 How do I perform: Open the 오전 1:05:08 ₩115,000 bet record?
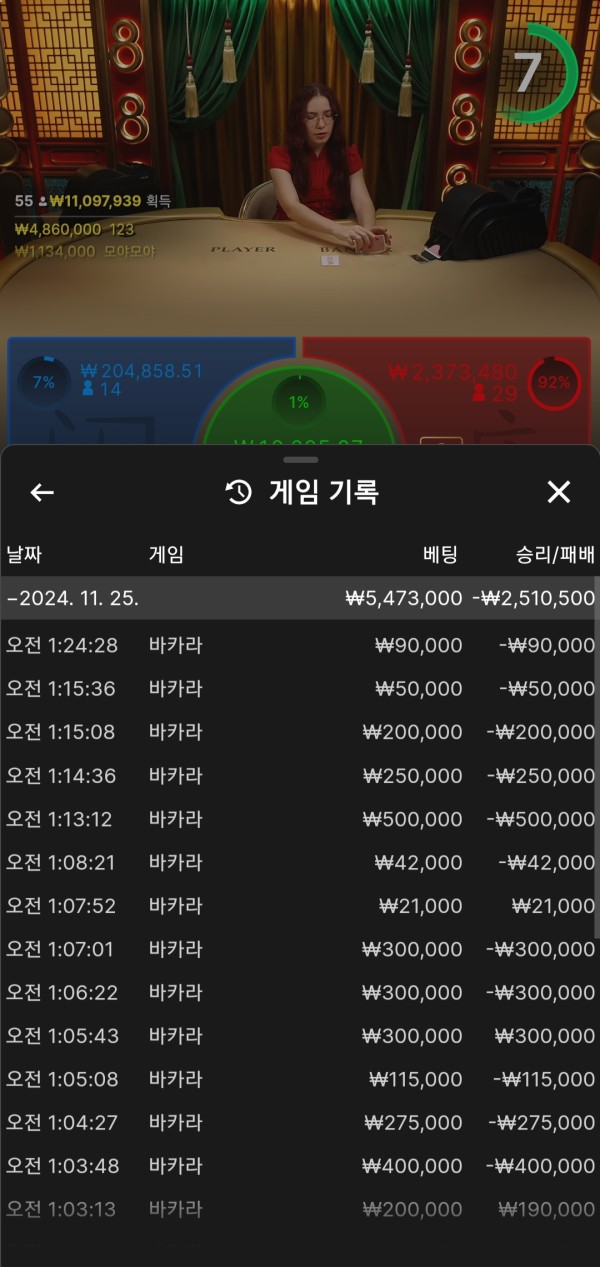[x=300, y=1079]
